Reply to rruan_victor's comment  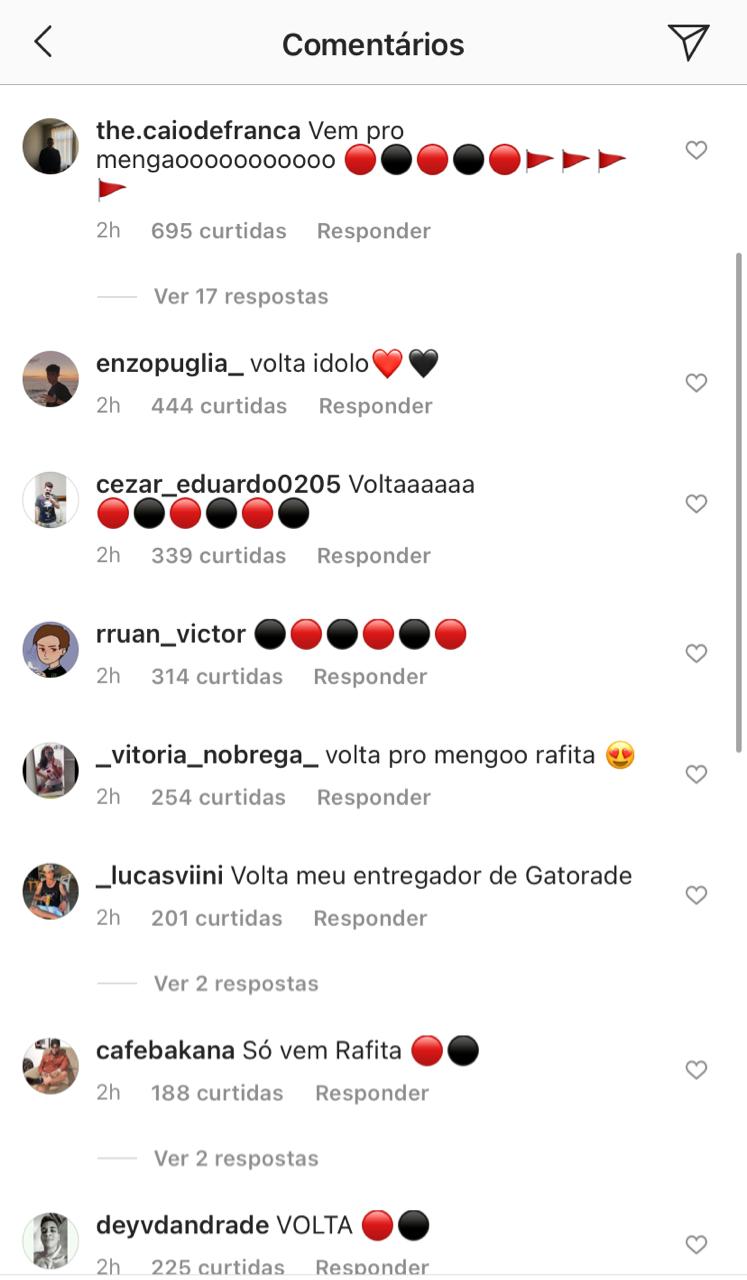(x=370, y=677)
